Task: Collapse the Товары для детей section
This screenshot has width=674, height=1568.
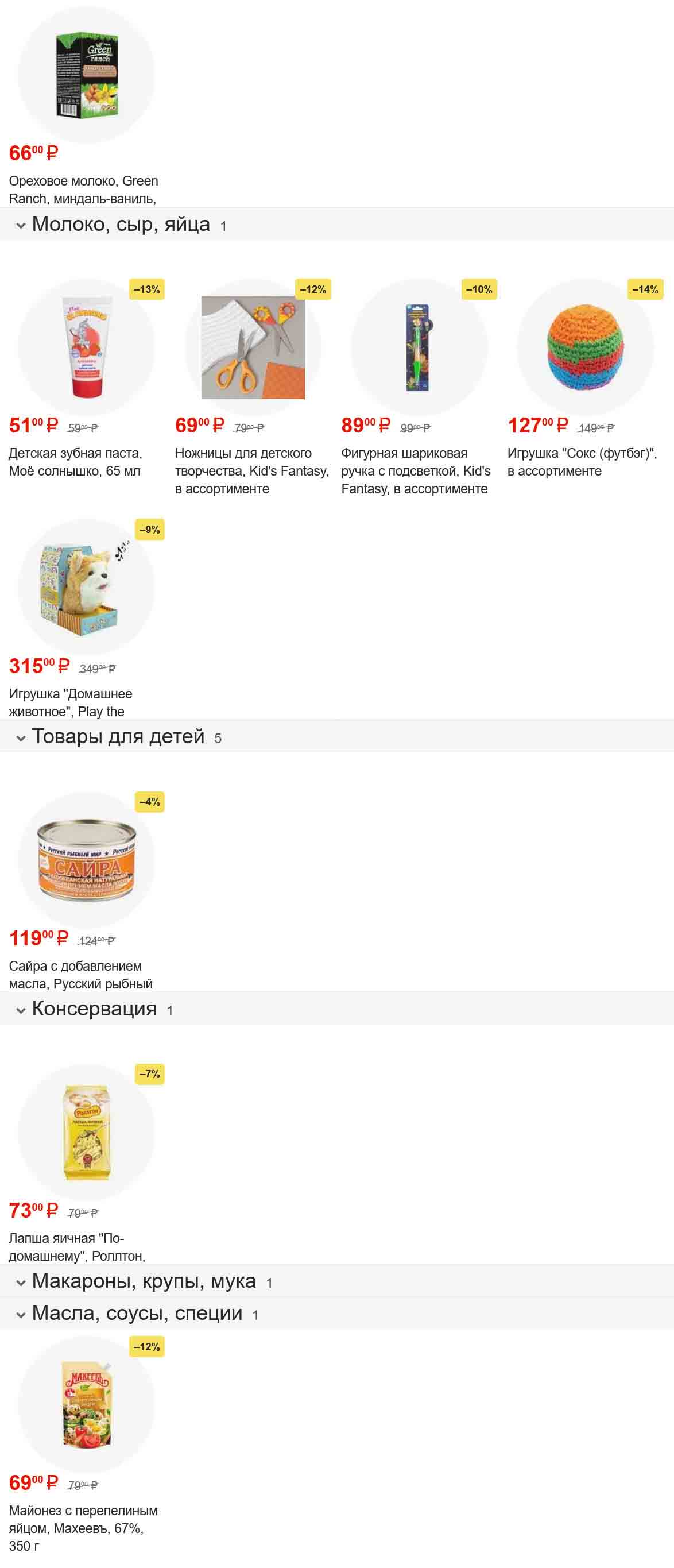Action: click(x=117, y=737)
